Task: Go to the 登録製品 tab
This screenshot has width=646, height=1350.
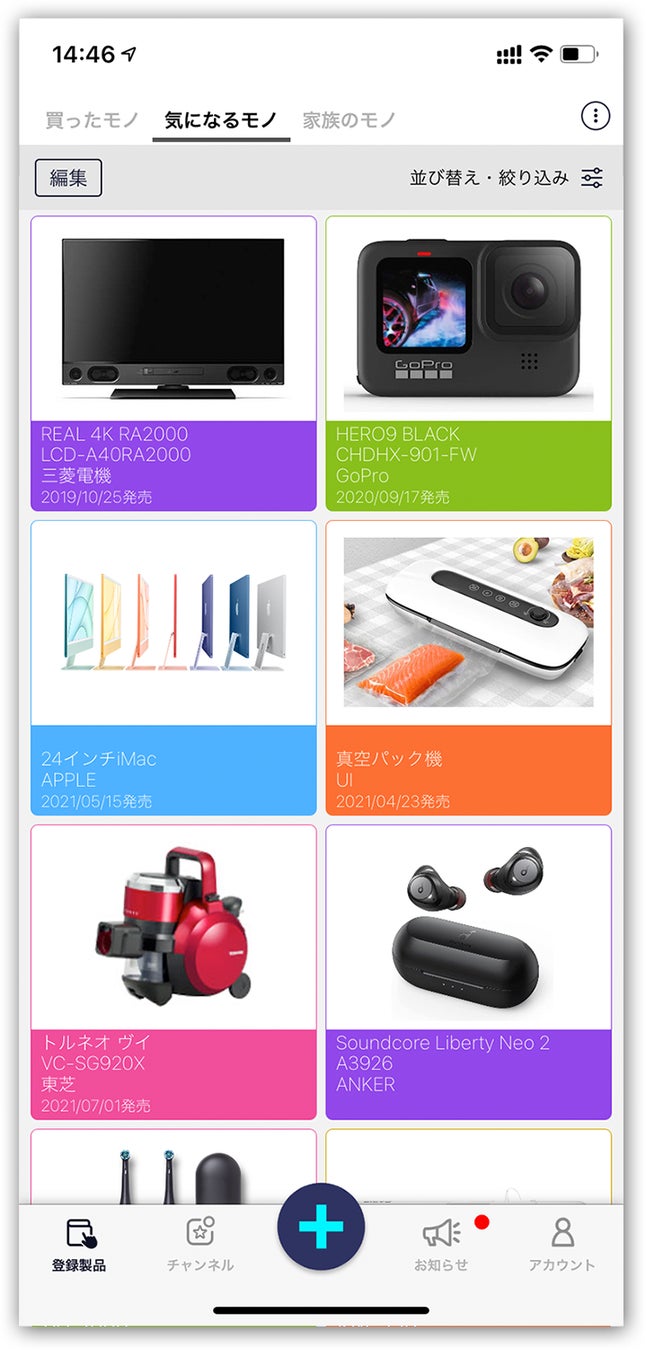Action: point(80,1243)
